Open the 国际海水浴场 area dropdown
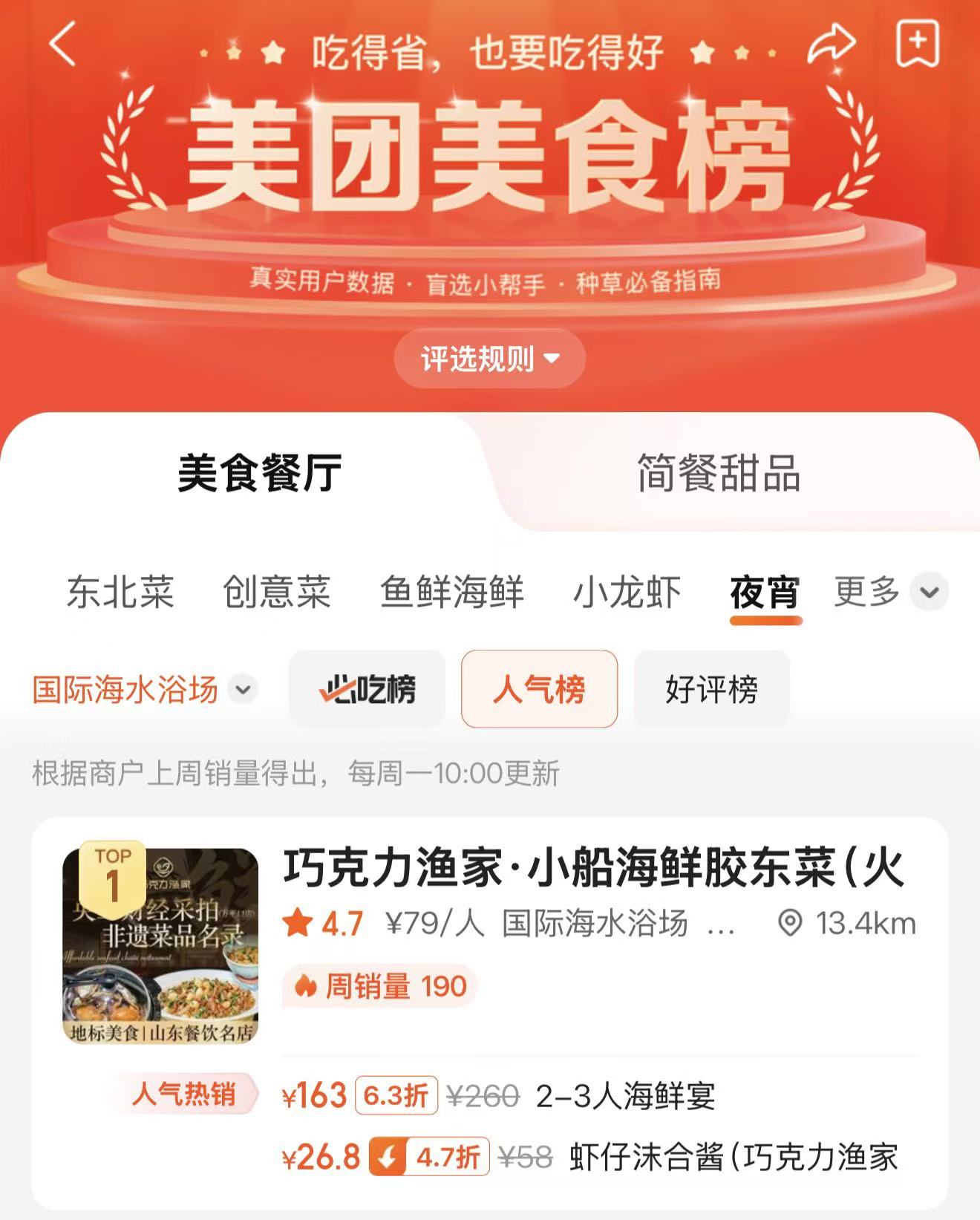This screenshot has height=1220, width=980. click(144, 690)
